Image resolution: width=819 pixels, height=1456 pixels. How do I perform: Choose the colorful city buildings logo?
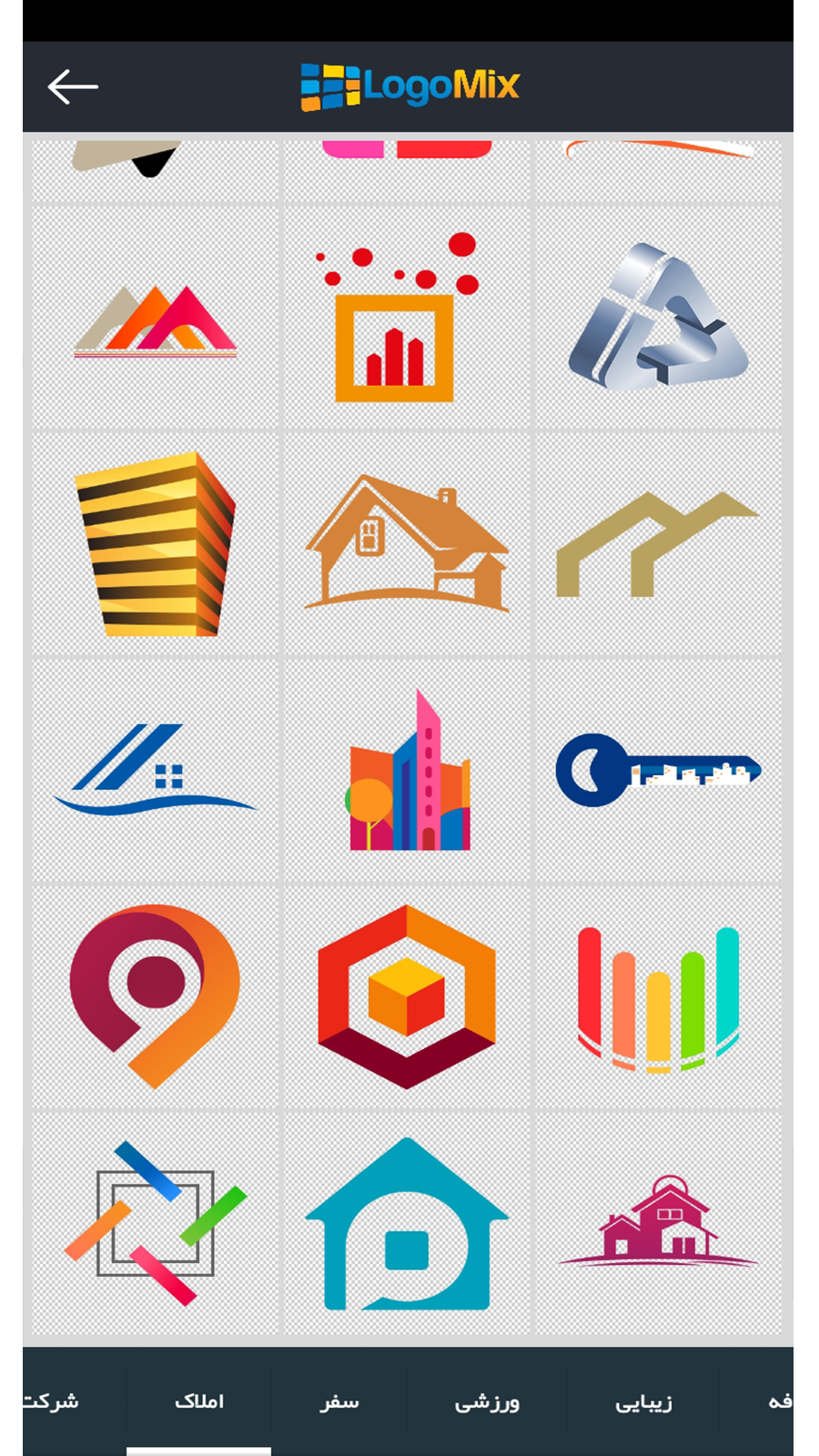point(406,772)
